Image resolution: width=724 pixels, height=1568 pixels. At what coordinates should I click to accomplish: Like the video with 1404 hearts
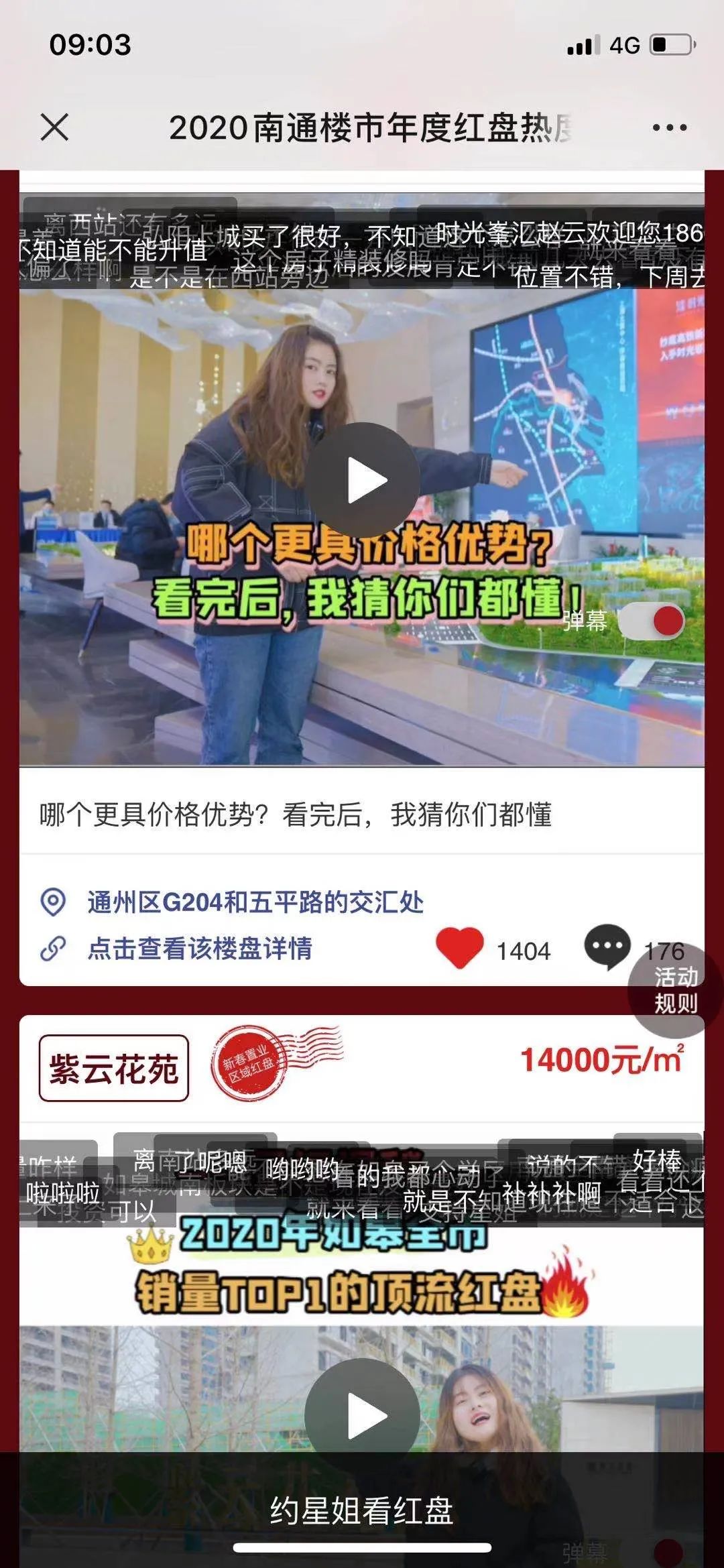[460, 948]
